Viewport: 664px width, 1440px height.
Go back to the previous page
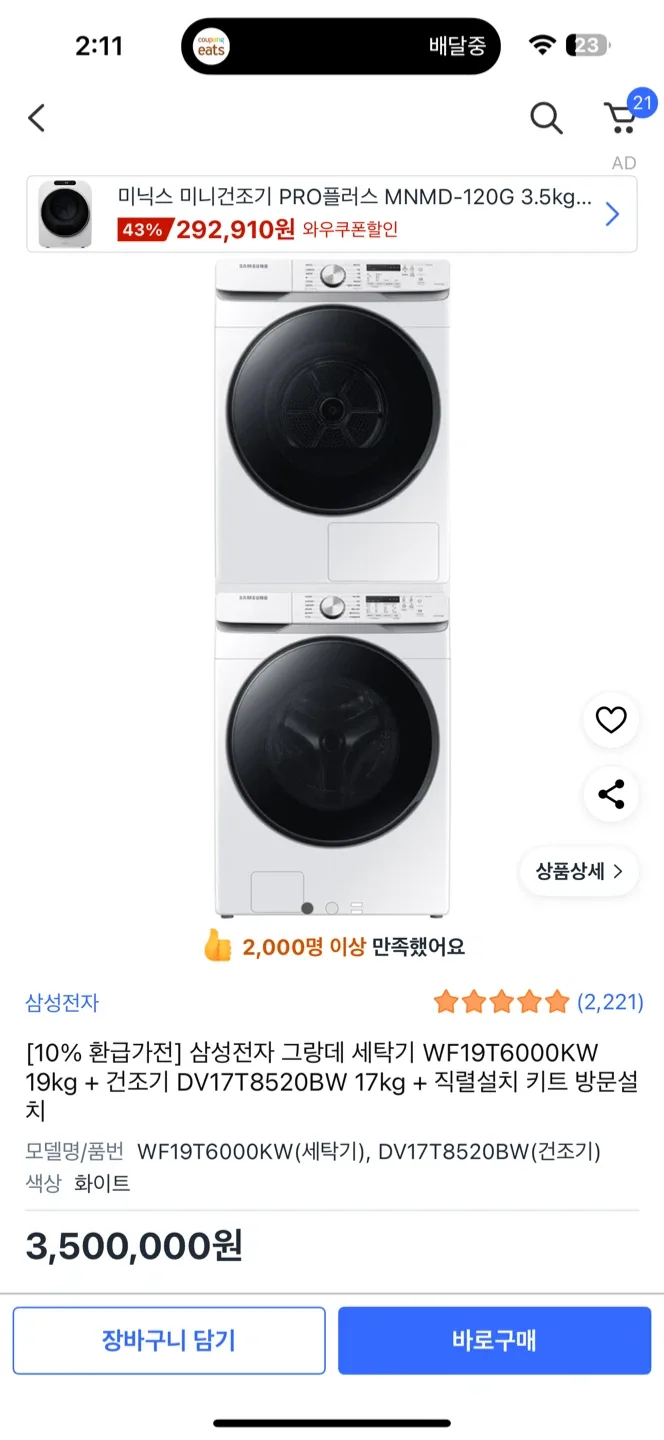tap(37, 118)
